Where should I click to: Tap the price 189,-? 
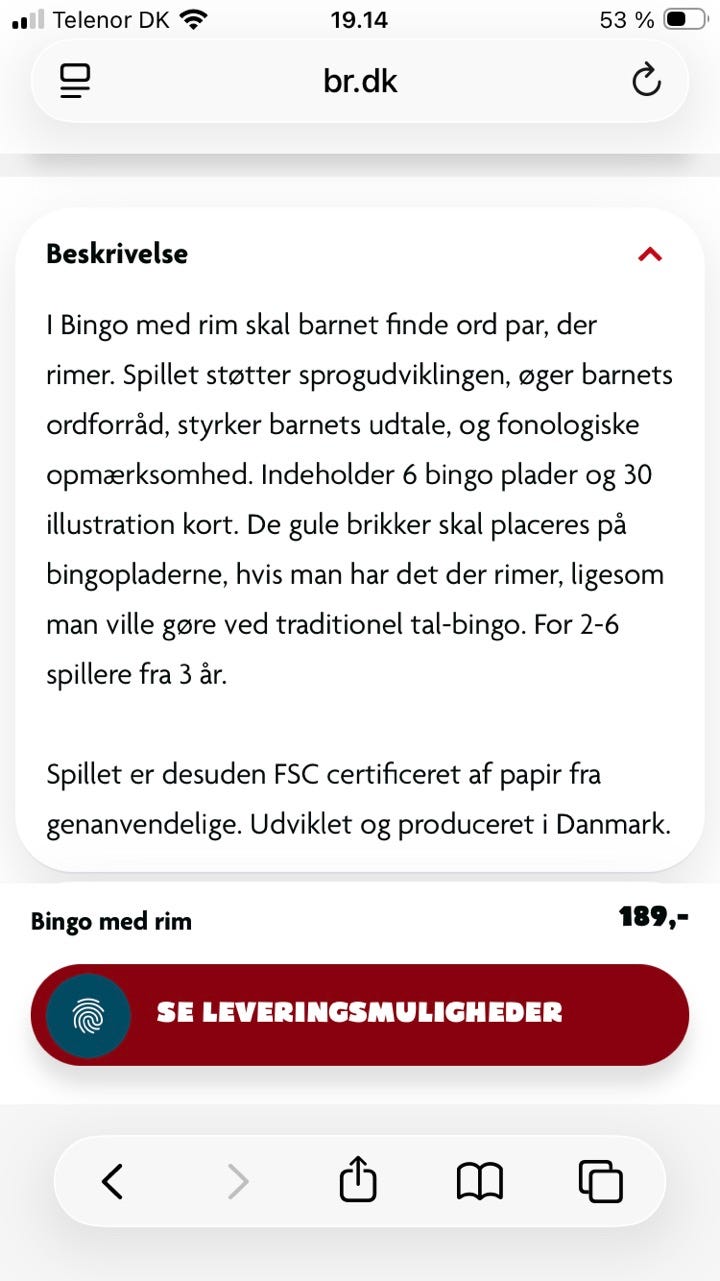(x=652, y=916)
